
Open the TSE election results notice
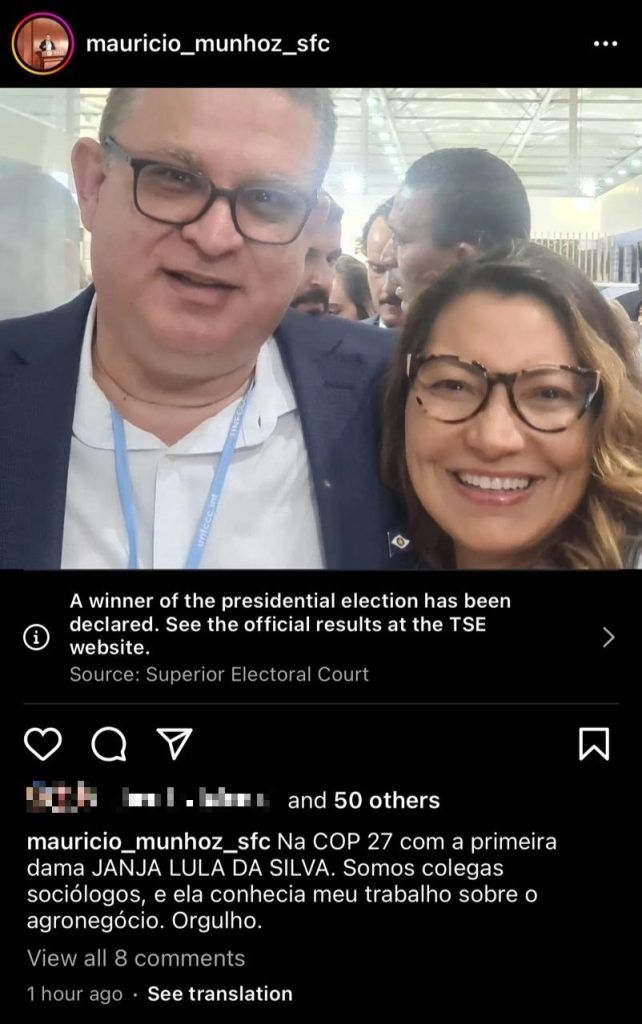pyautogui.click(x=321, y=637)
